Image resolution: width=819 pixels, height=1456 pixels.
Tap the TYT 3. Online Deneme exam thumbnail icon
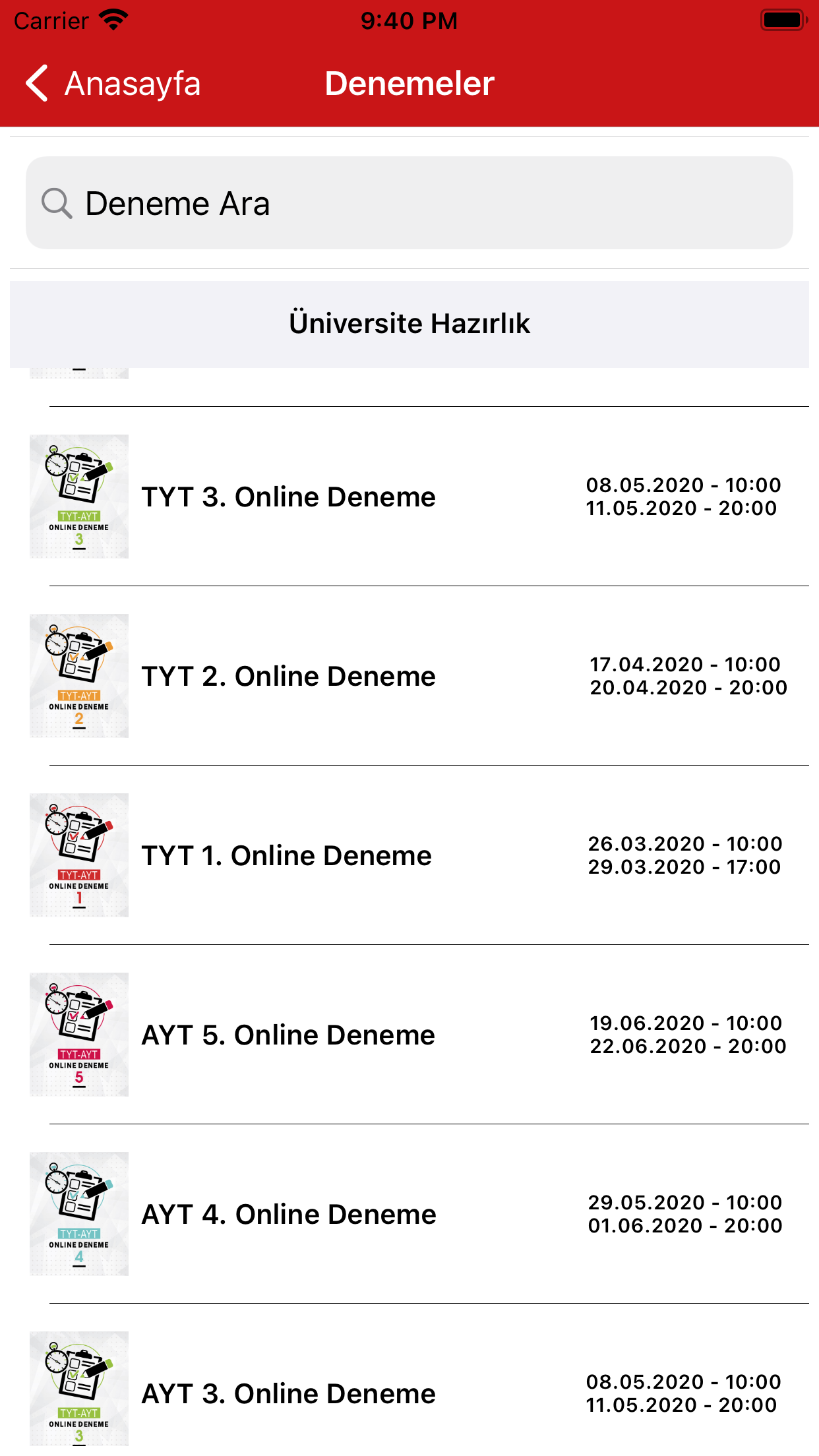coord(78,495)
